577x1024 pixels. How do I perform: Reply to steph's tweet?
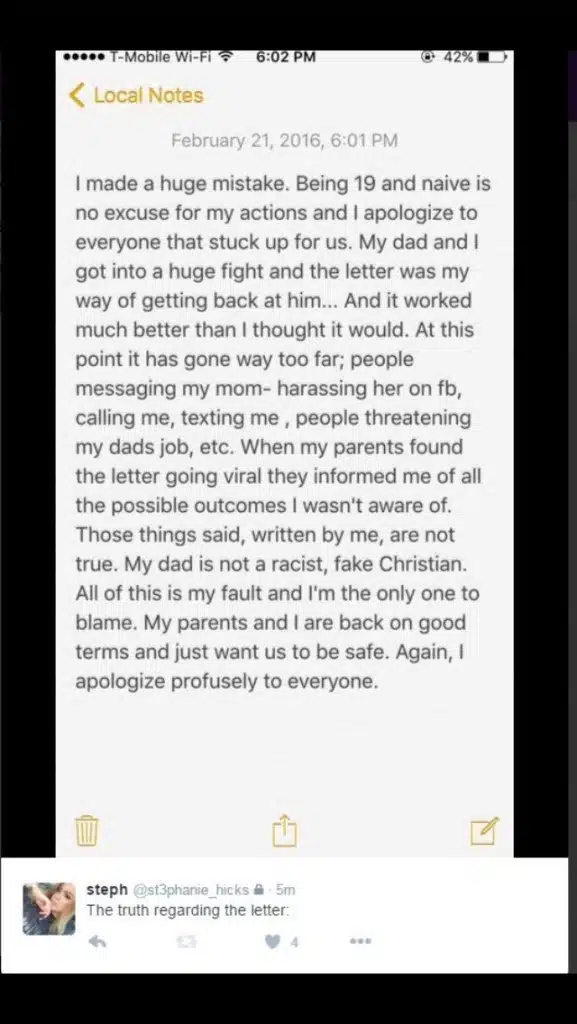tap(97, 942)
